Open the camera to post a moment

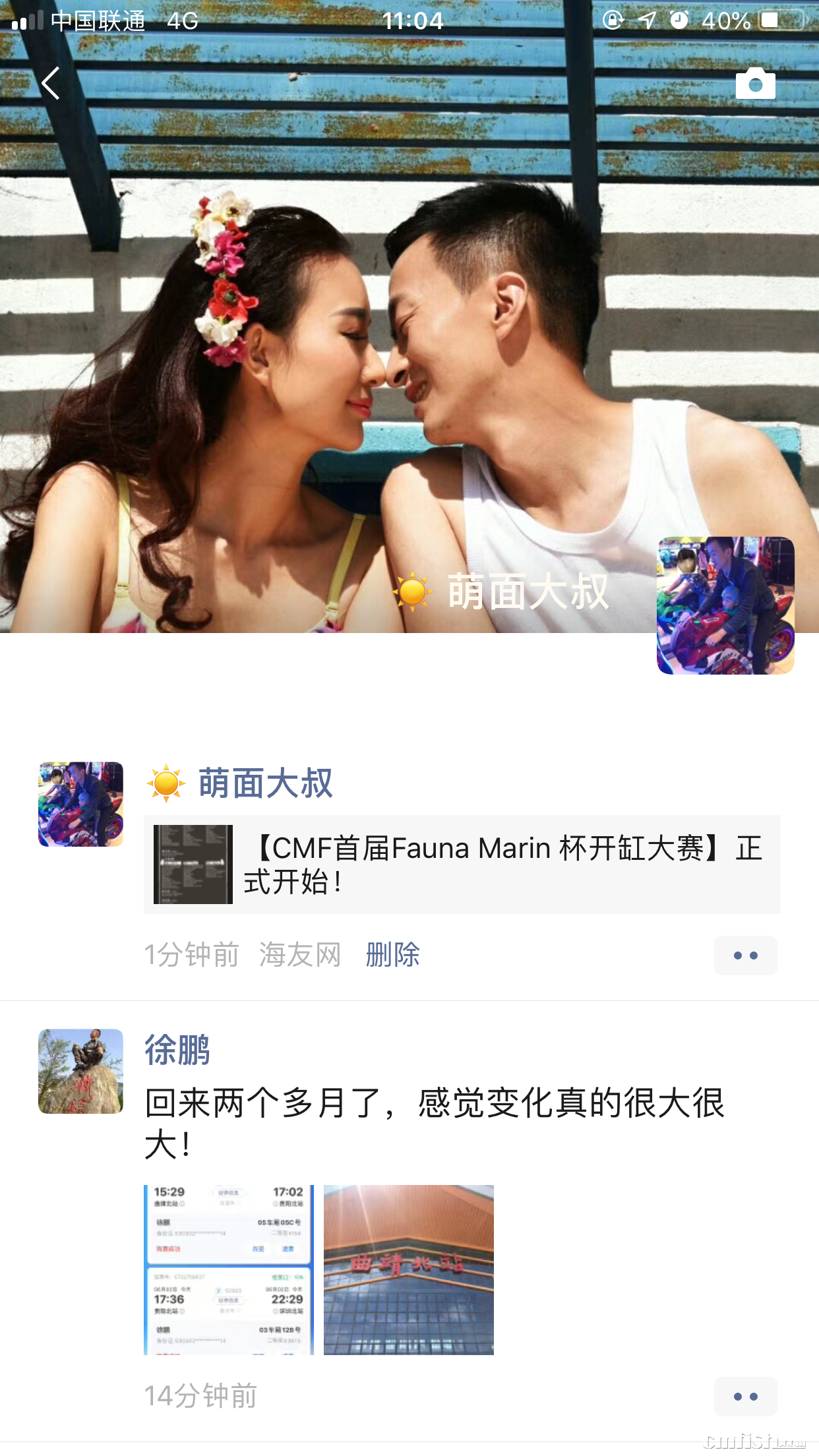(755, 84)
